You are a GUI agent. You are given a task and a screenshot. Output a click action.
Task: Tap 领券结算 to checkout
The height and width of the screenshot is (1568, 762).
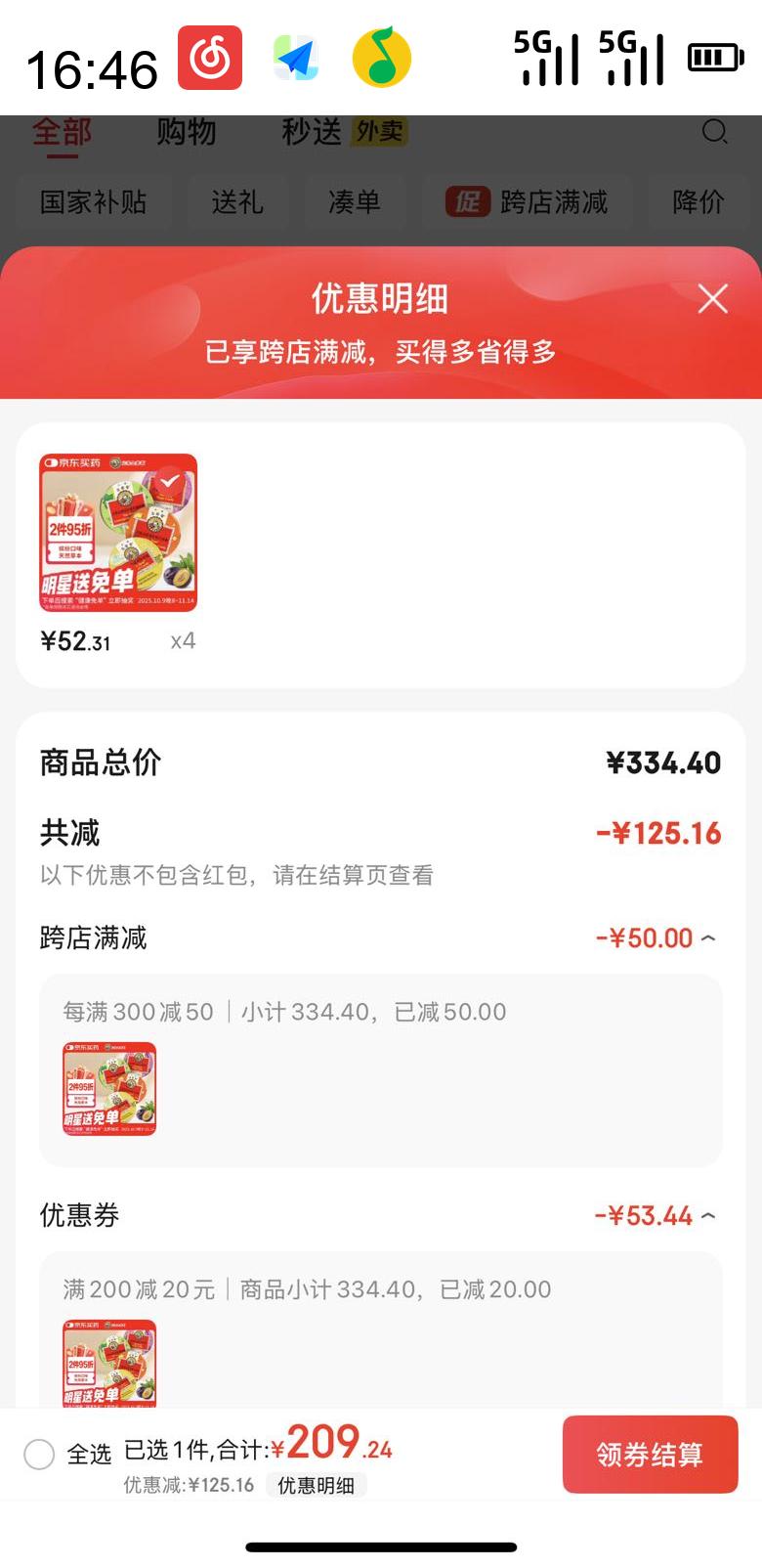coord(650,1454)
